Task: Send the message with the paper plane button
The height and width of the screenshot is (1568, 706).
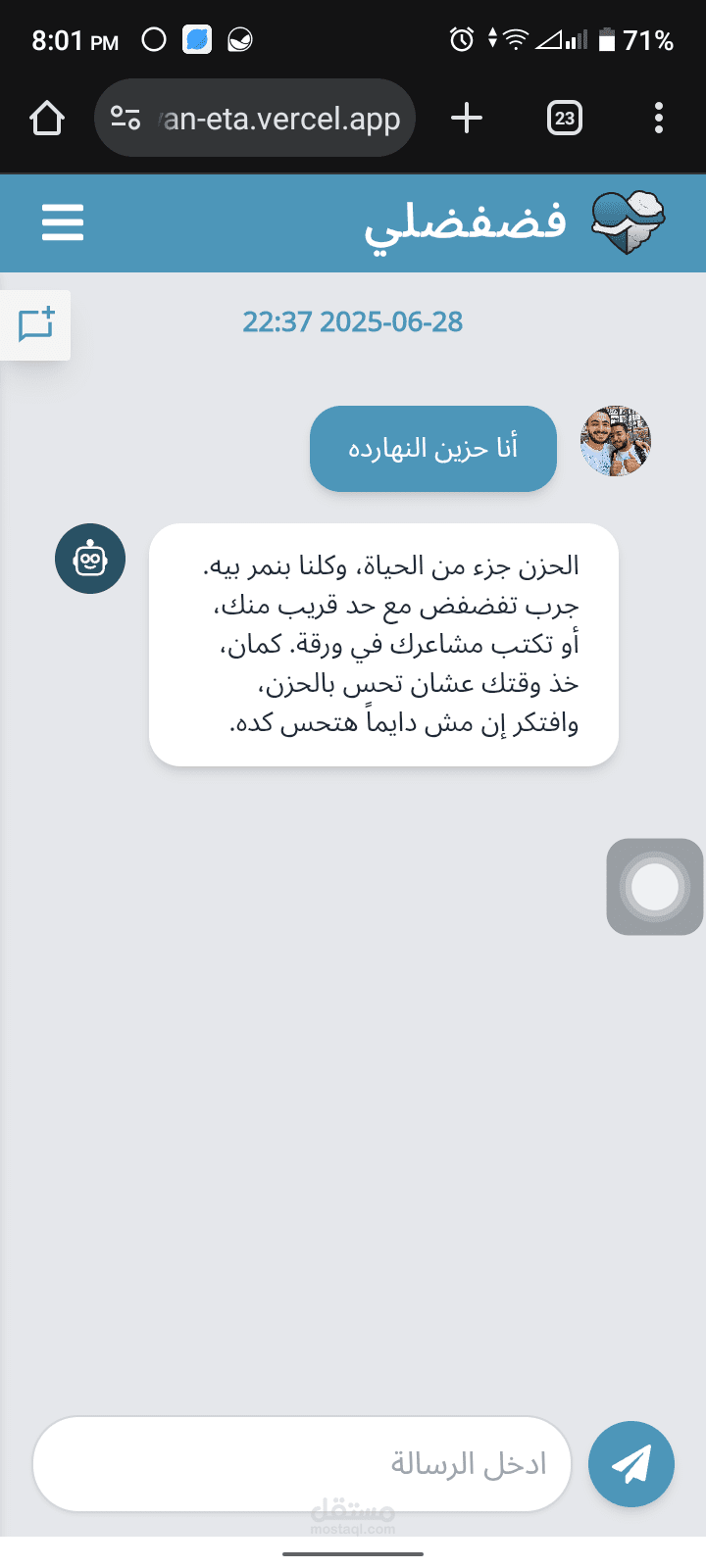Action: tap(631, 1464)
